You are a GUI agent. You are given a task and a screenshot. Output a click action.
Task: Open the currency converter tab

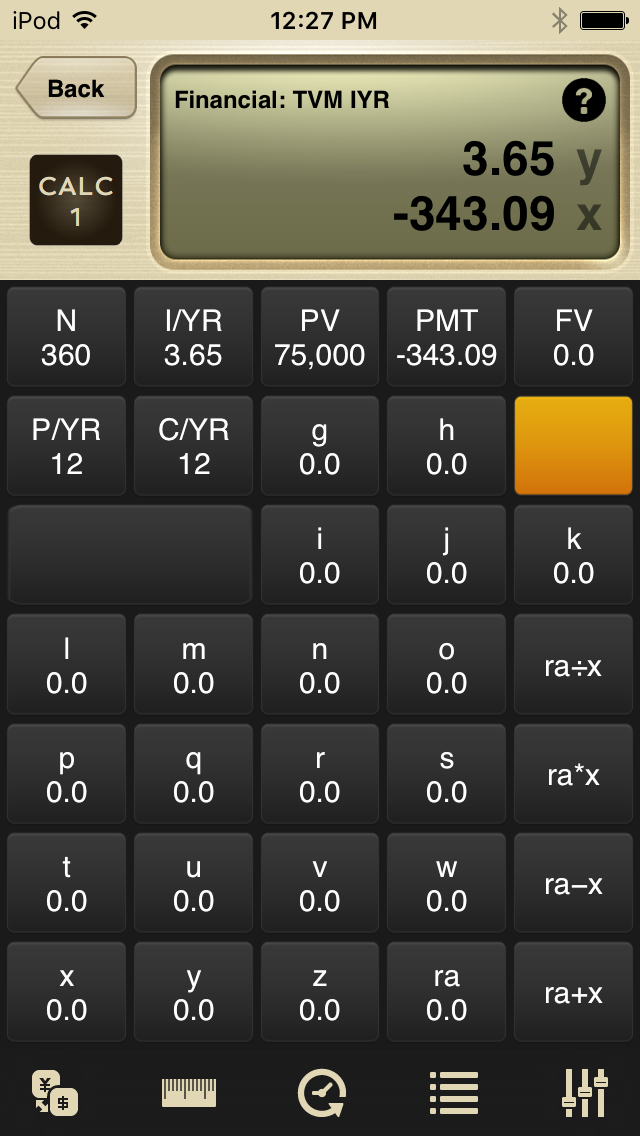(x=56, y=1093)
